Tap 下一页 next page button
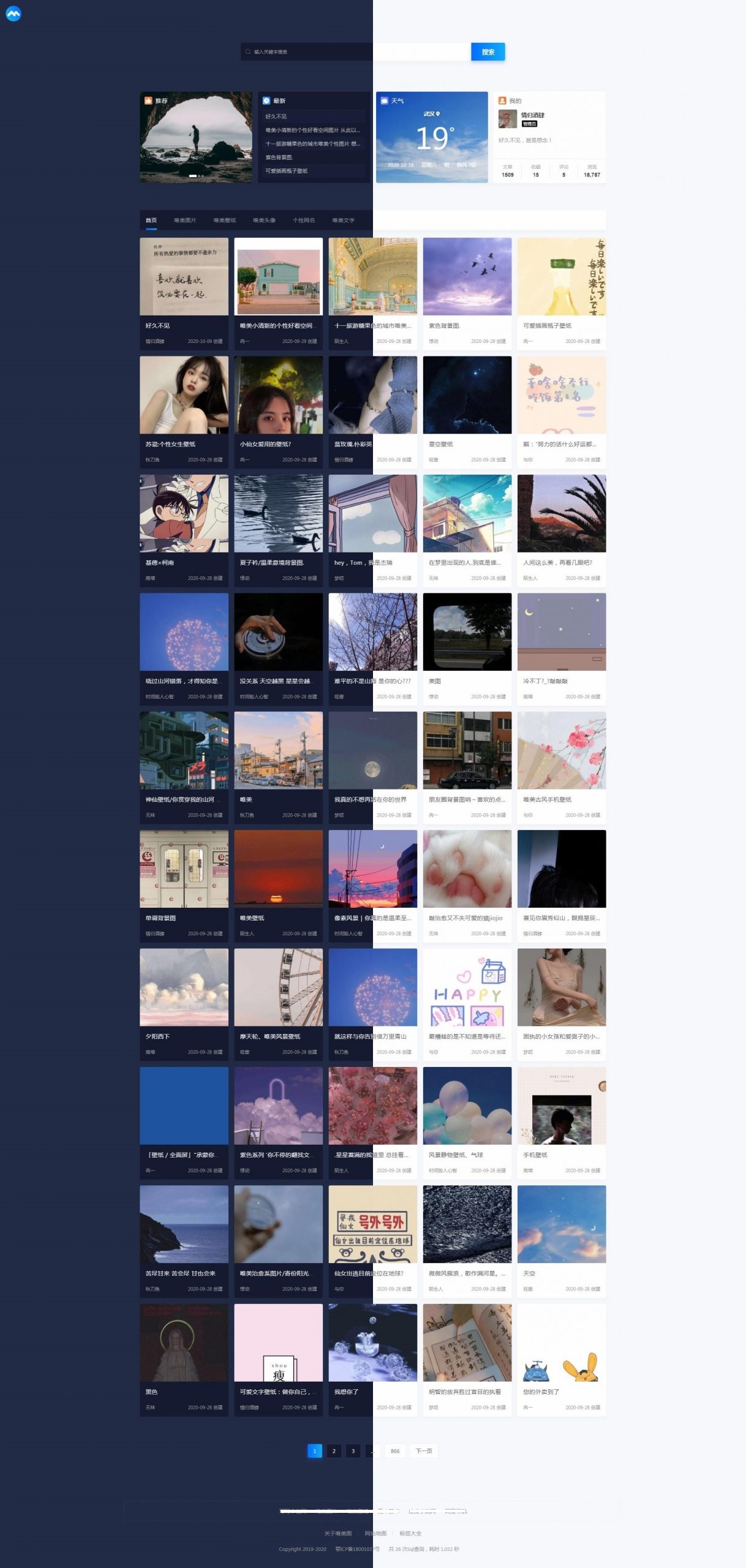Image resolution: width=746 pixels, height=1568 pixels. (424, 1451)
